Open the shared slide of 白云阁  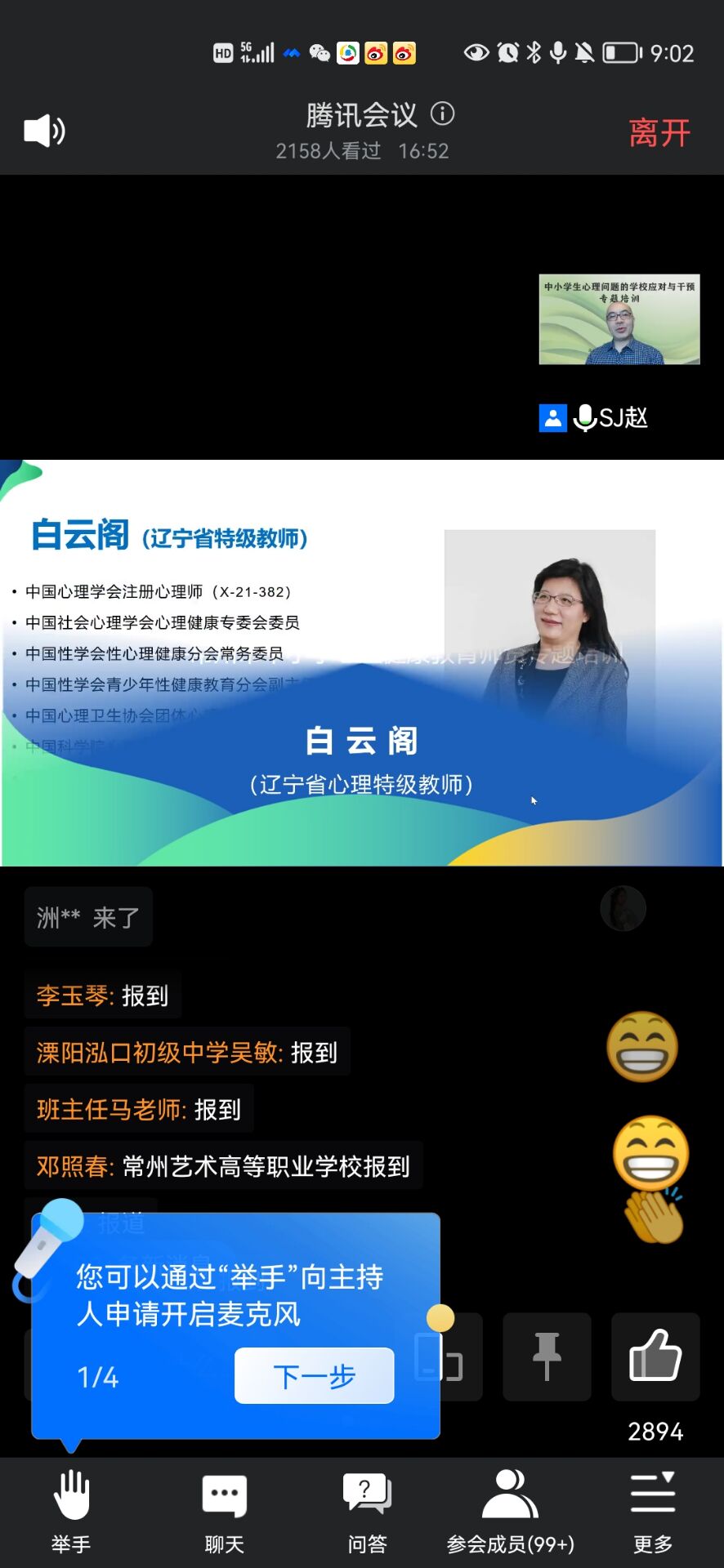[x=362, y=662]
